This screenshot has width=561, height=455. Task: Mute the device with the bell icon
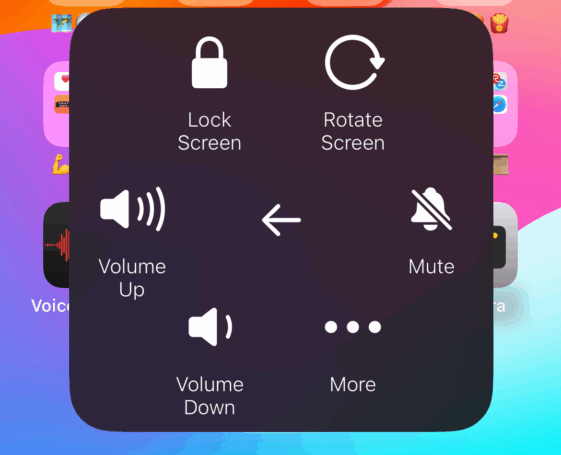click(x=431, y=231)
